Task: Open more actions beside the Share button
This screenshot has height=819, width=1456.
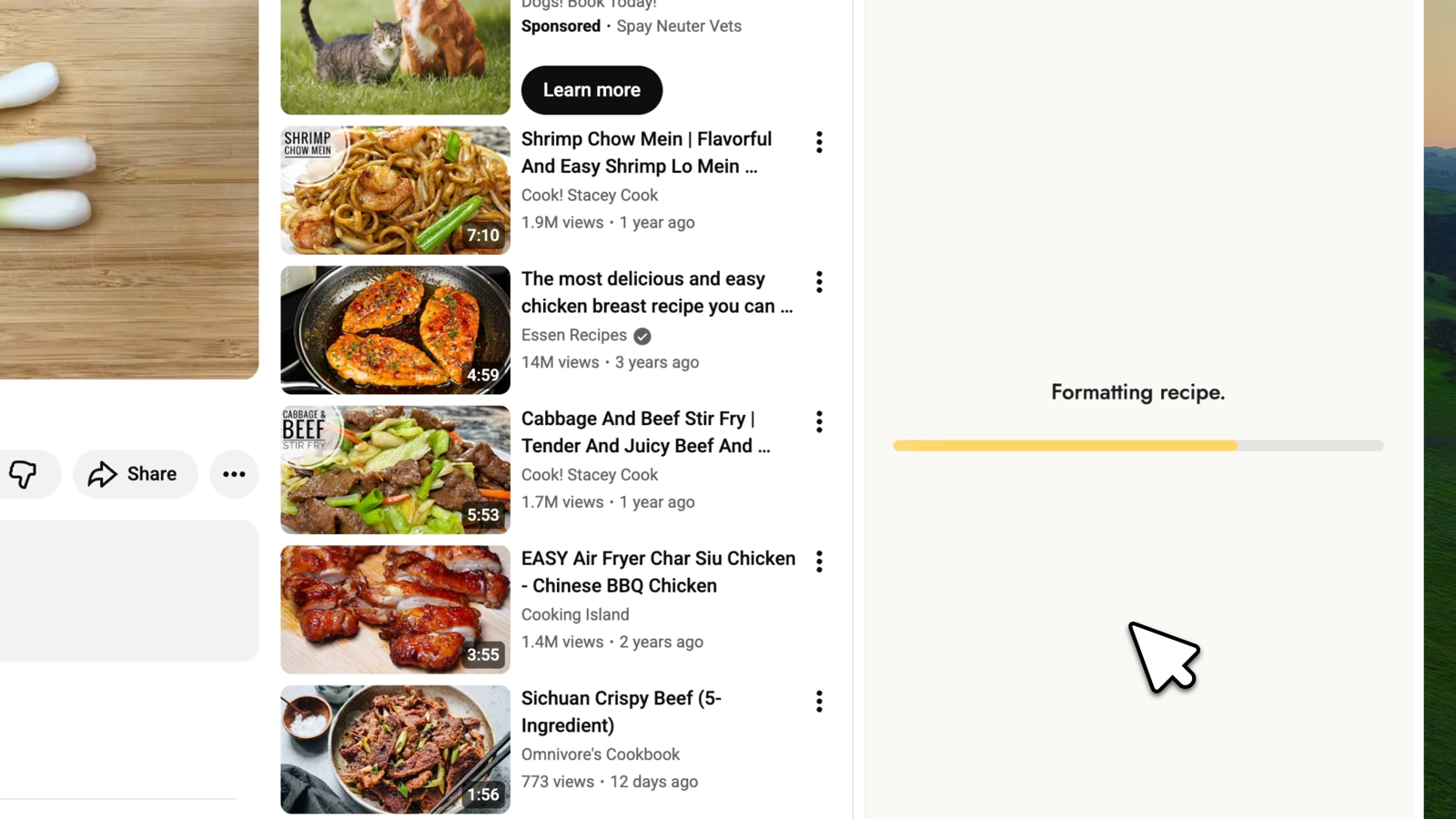Action: (234, 474)
